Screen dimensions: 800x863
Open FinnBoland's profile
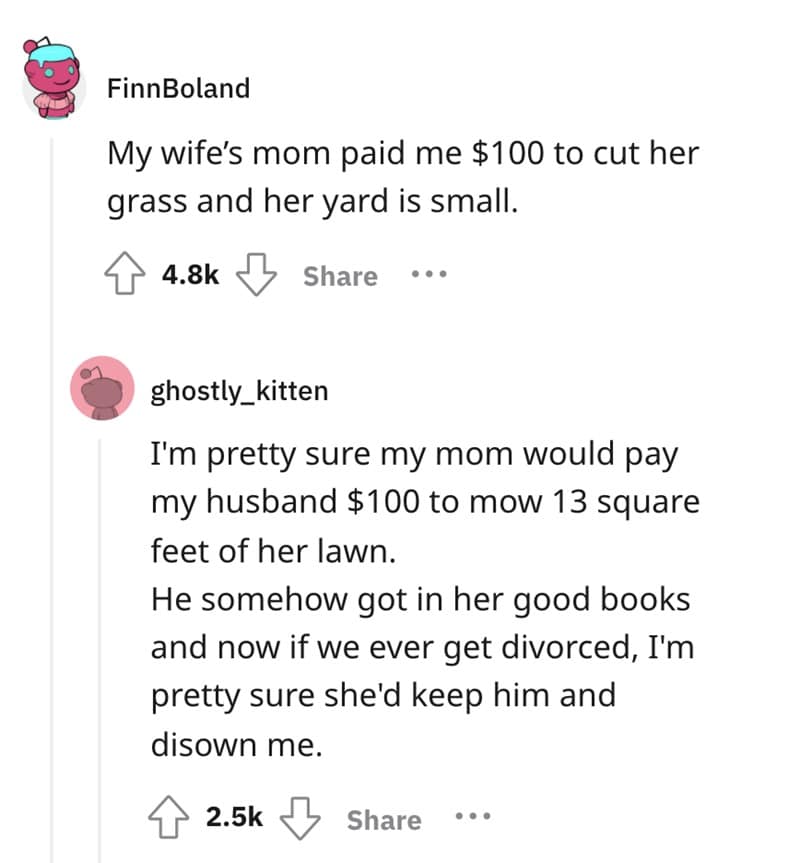179,88
